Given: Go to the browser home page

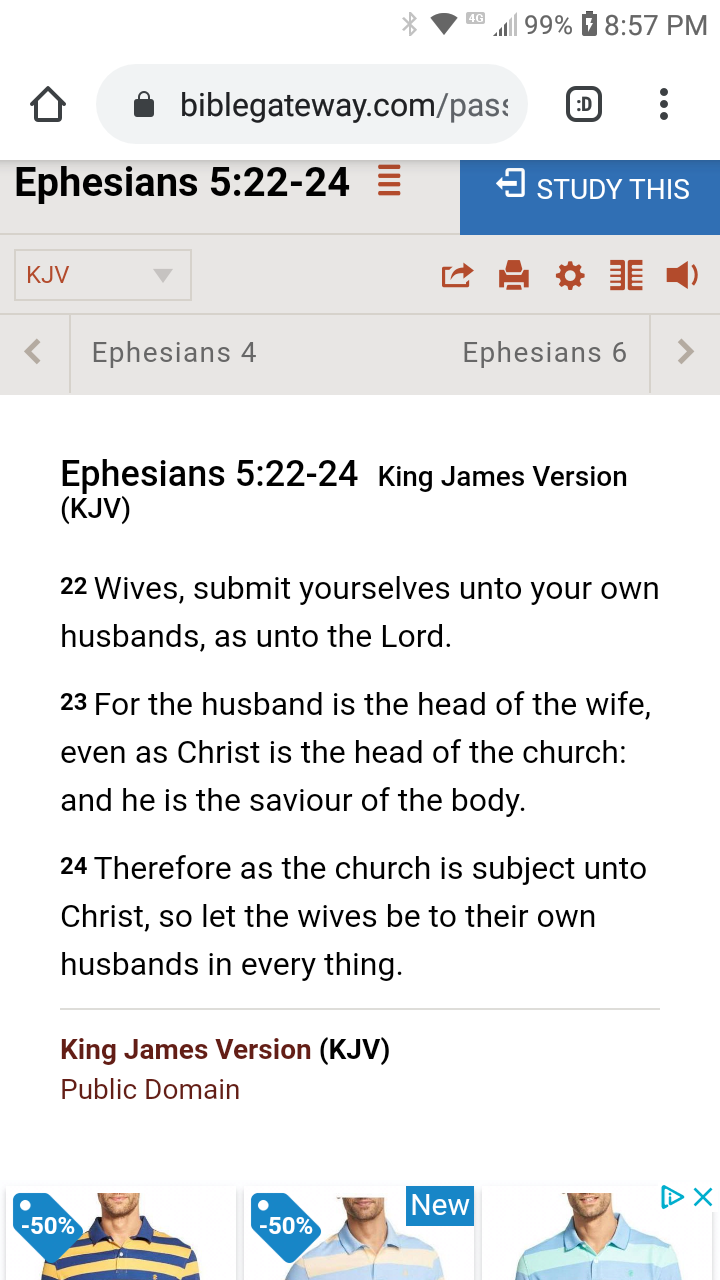Looking at the screenshot, I should point(48,105).
